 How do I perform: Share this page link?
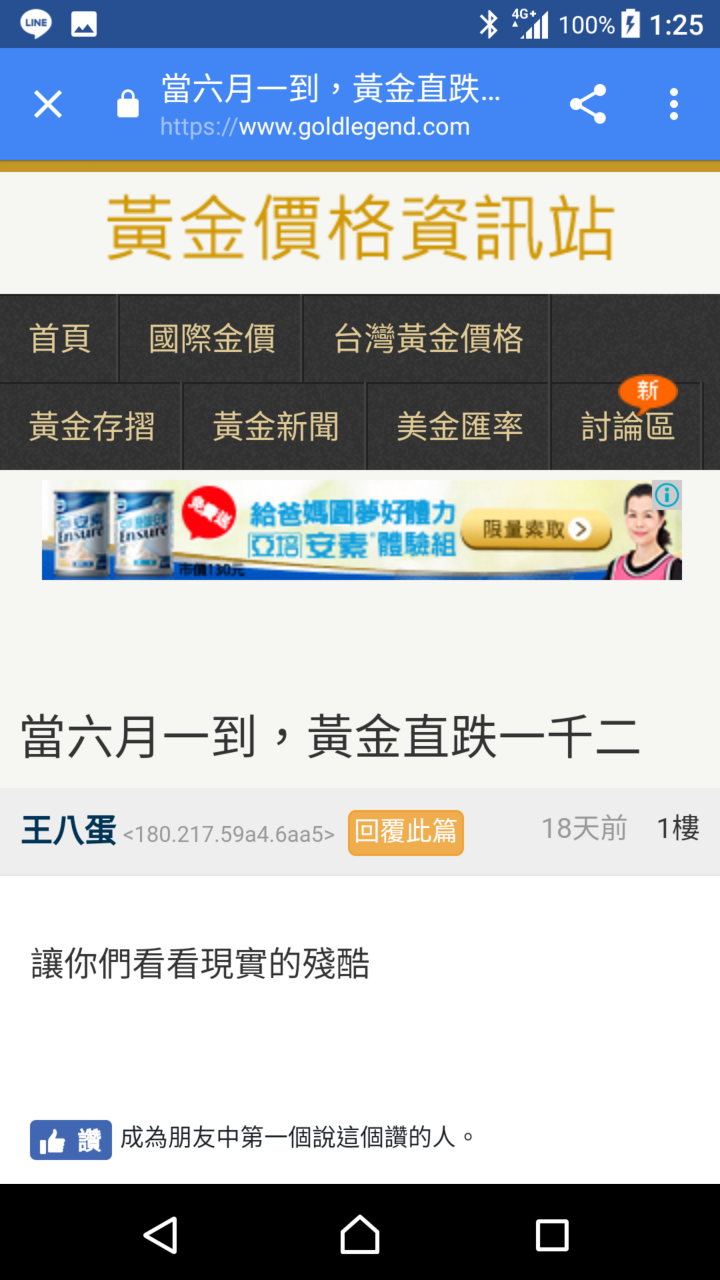click(588, 104)
